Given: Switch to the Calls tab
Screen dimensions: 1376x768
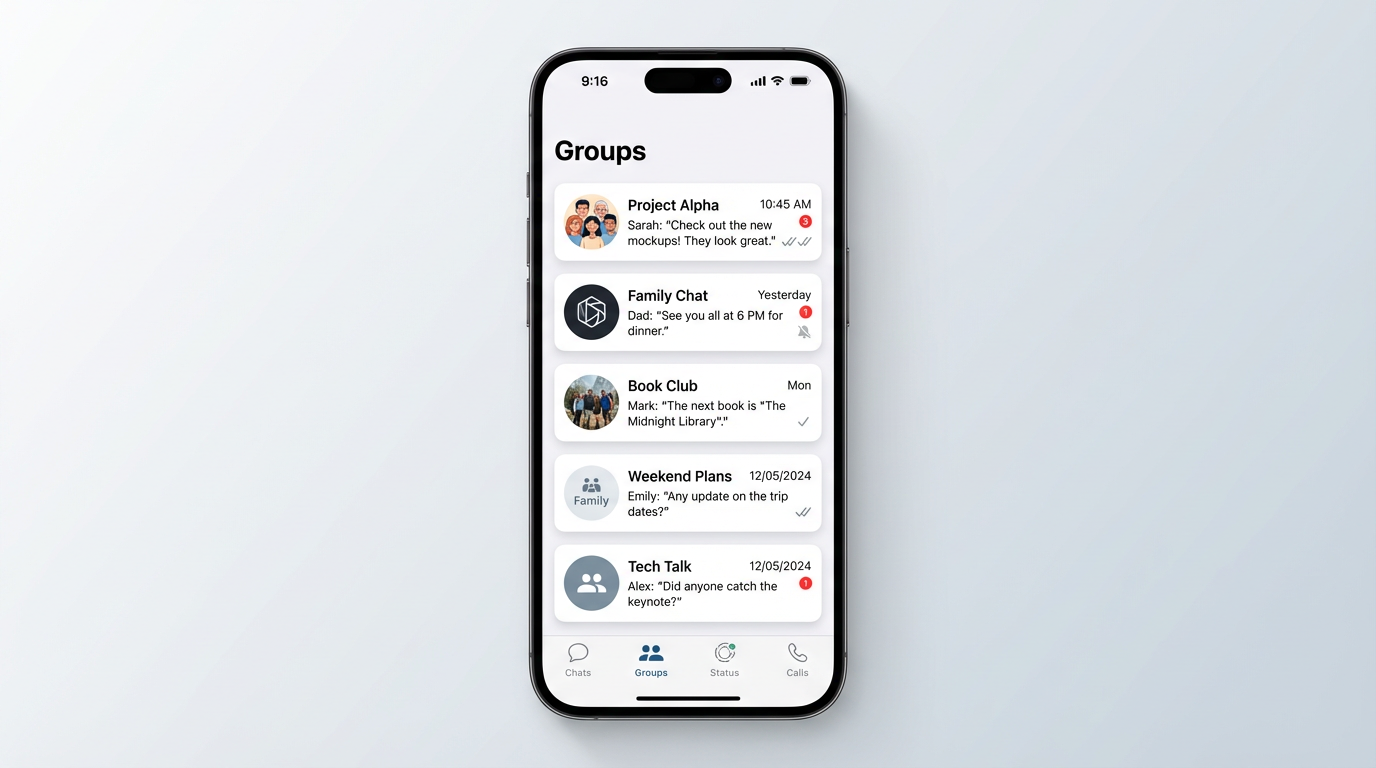Looking at the screenshot, I should (x=797, y=660).
